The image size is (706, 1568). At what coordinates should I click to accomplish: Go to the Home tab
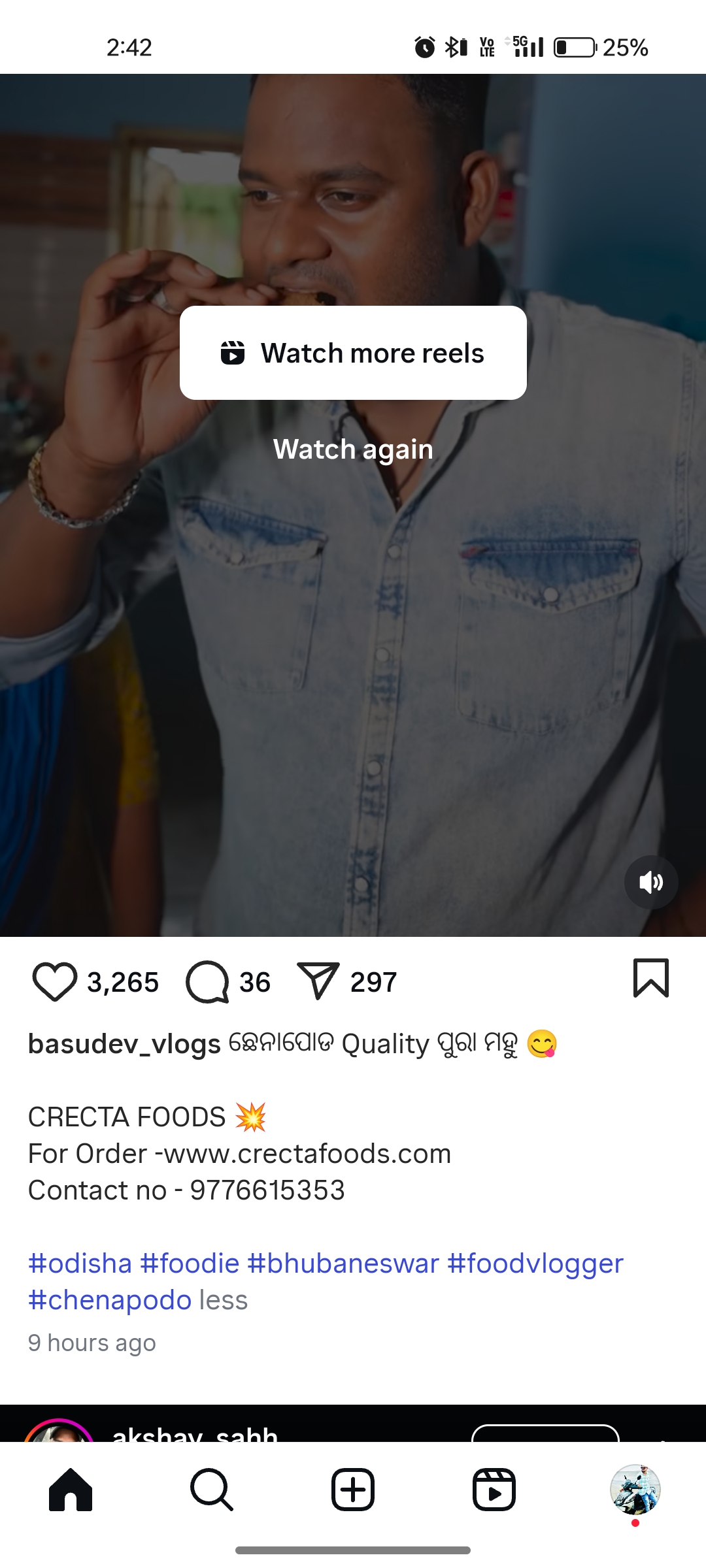click(x=71, y=1490)
